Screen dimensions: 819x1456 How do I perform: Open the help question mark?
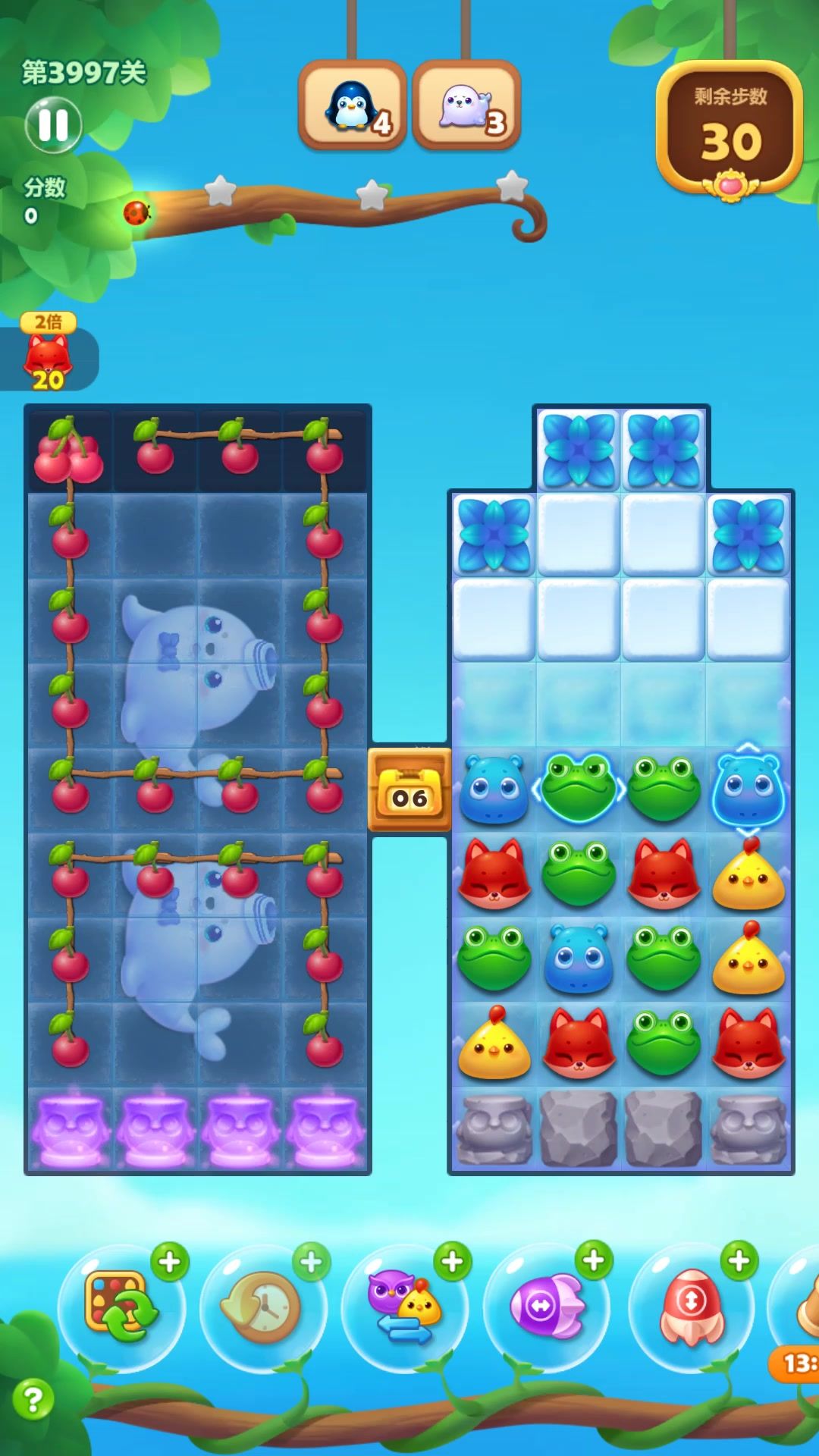point(33,1399)
